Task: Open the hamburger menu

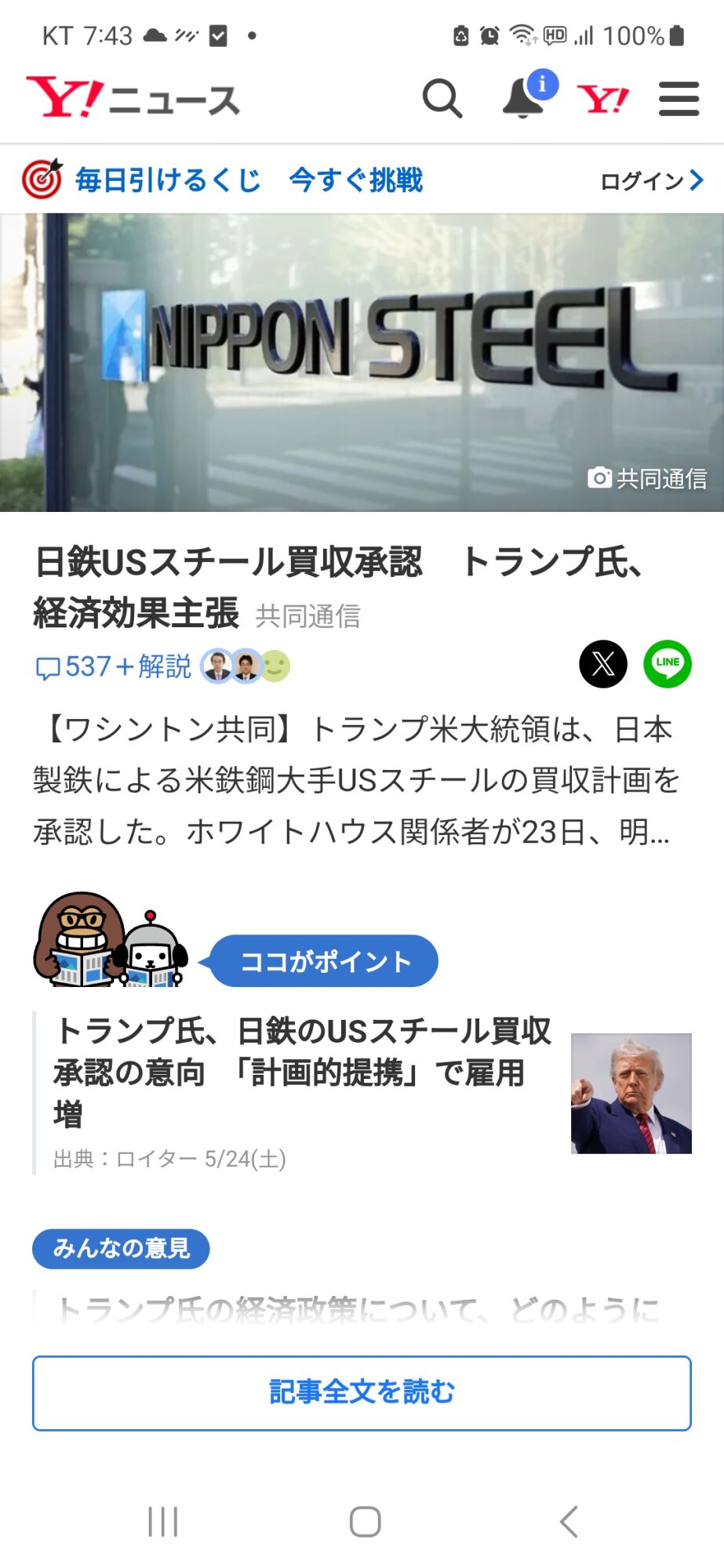Action: 679,100
